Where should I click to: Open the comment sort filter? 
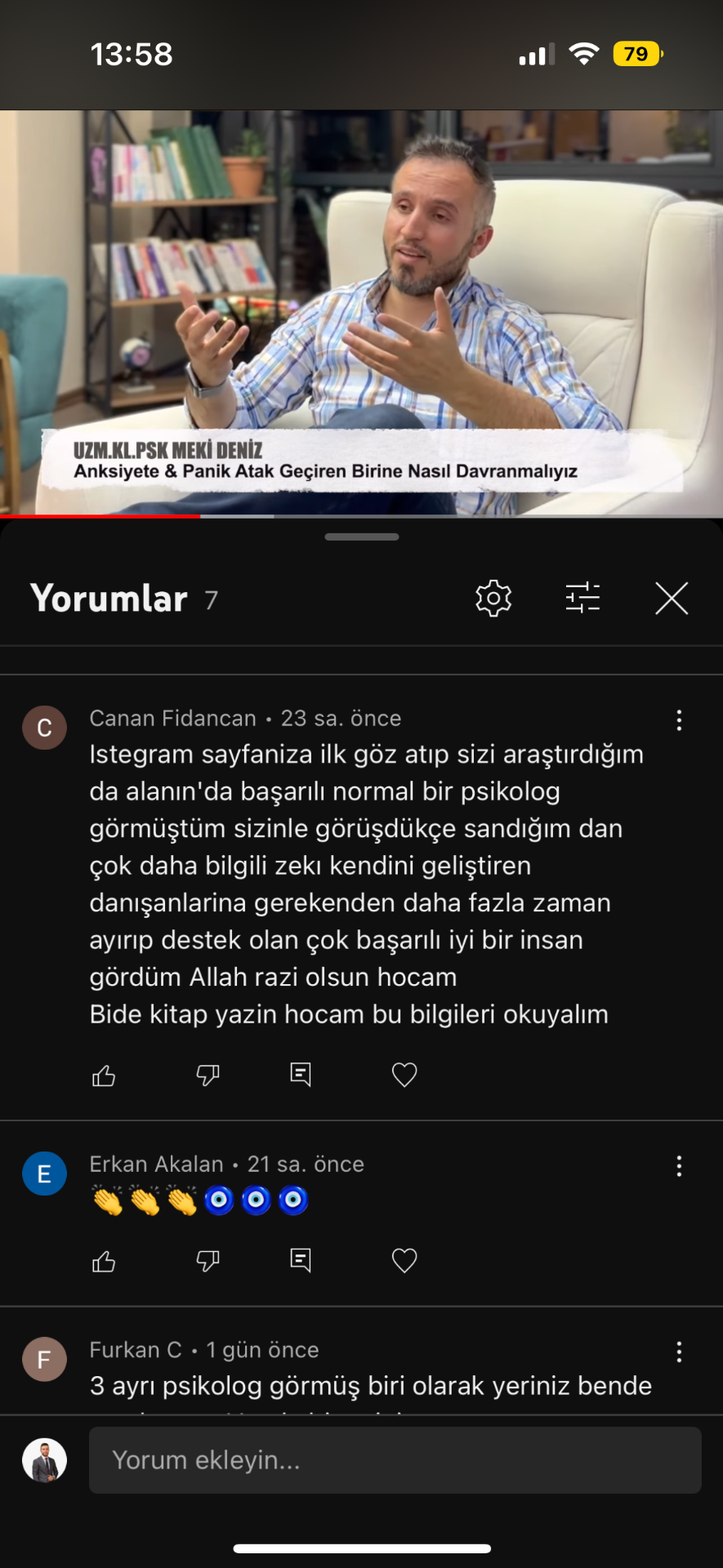(582, 598)
